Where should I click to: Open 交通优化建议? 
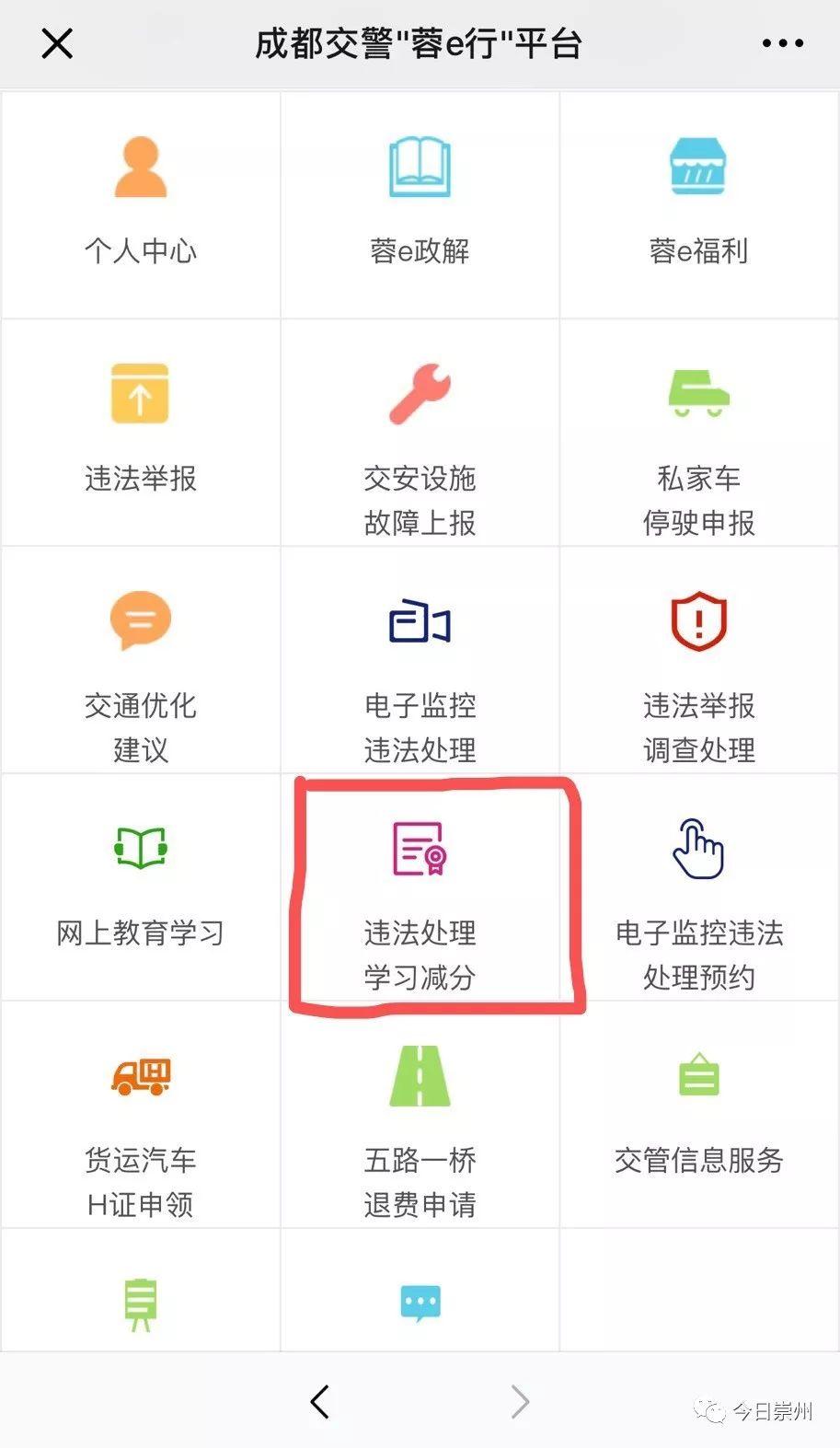click(x=141, y=659)
